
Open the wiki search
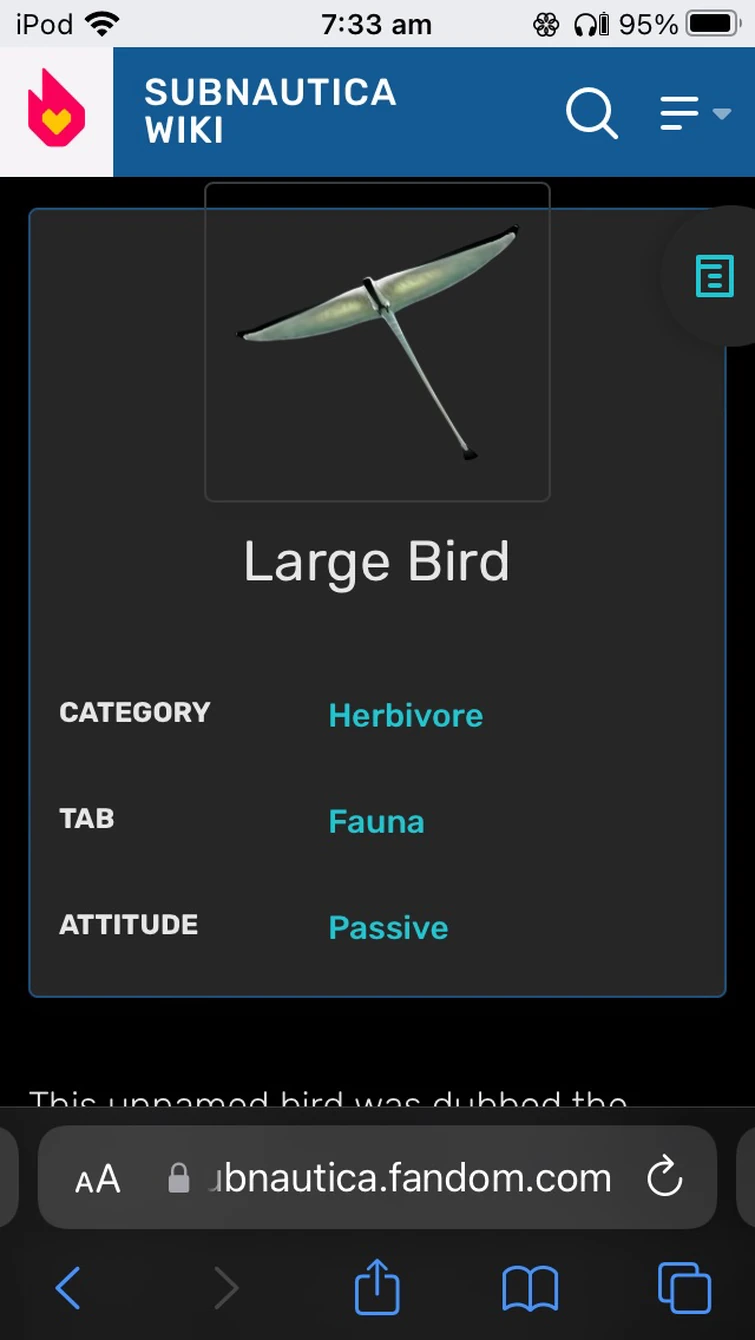click(x=592, y=113)
